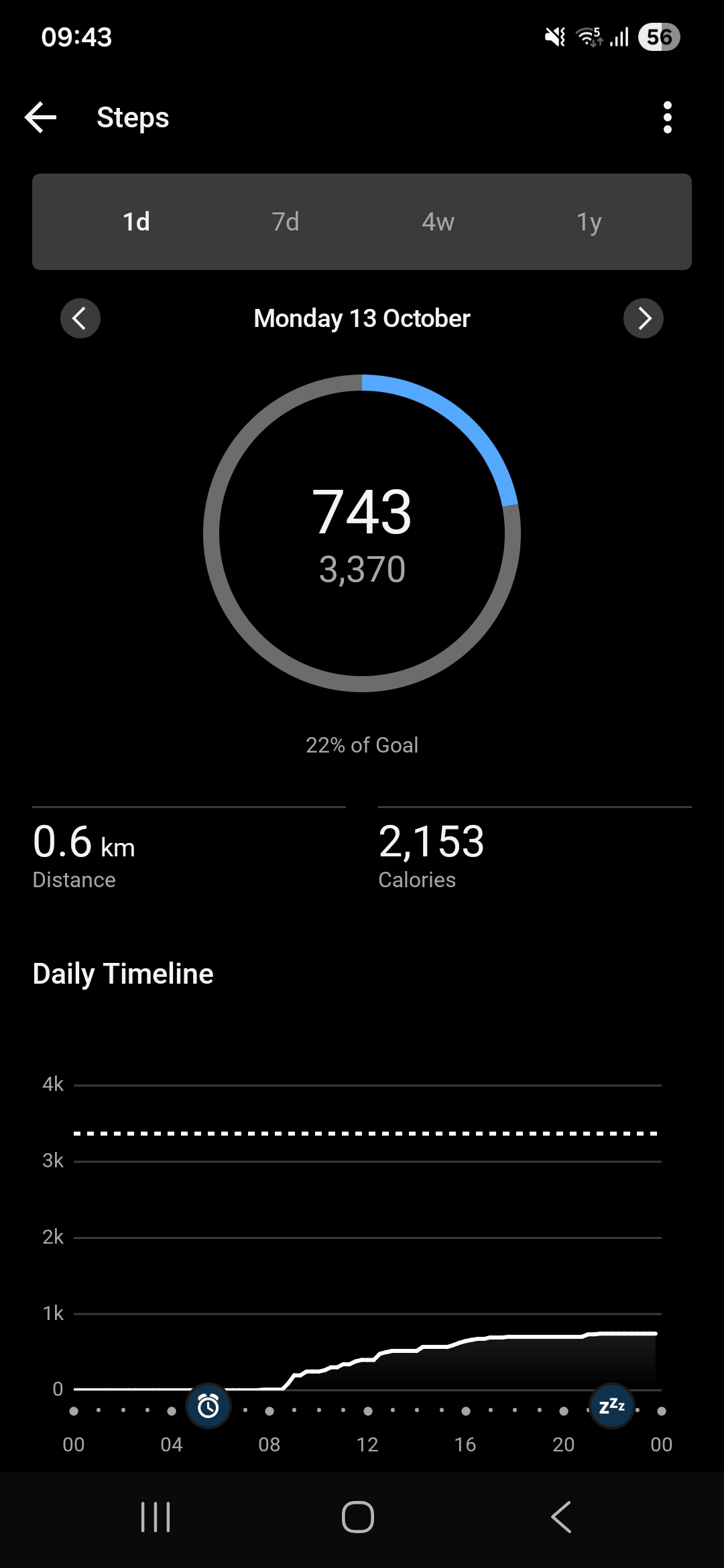724x1568 pixels.
Task: Go back from the Steps screen
Action: pyautogui.click(x=41, y=118)
